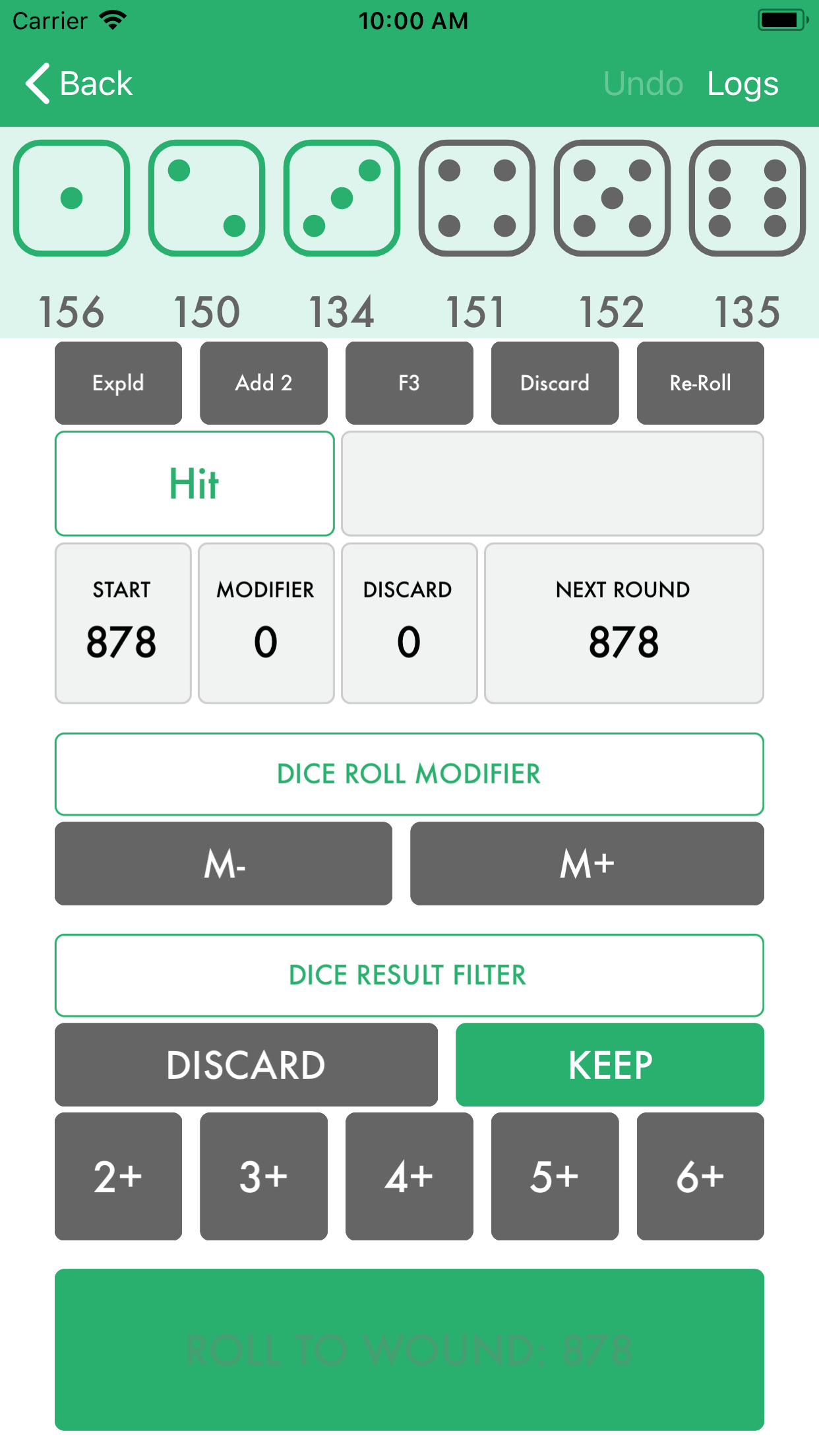
Task: Filter dice results to 5+
Action: click(555, 1176)
